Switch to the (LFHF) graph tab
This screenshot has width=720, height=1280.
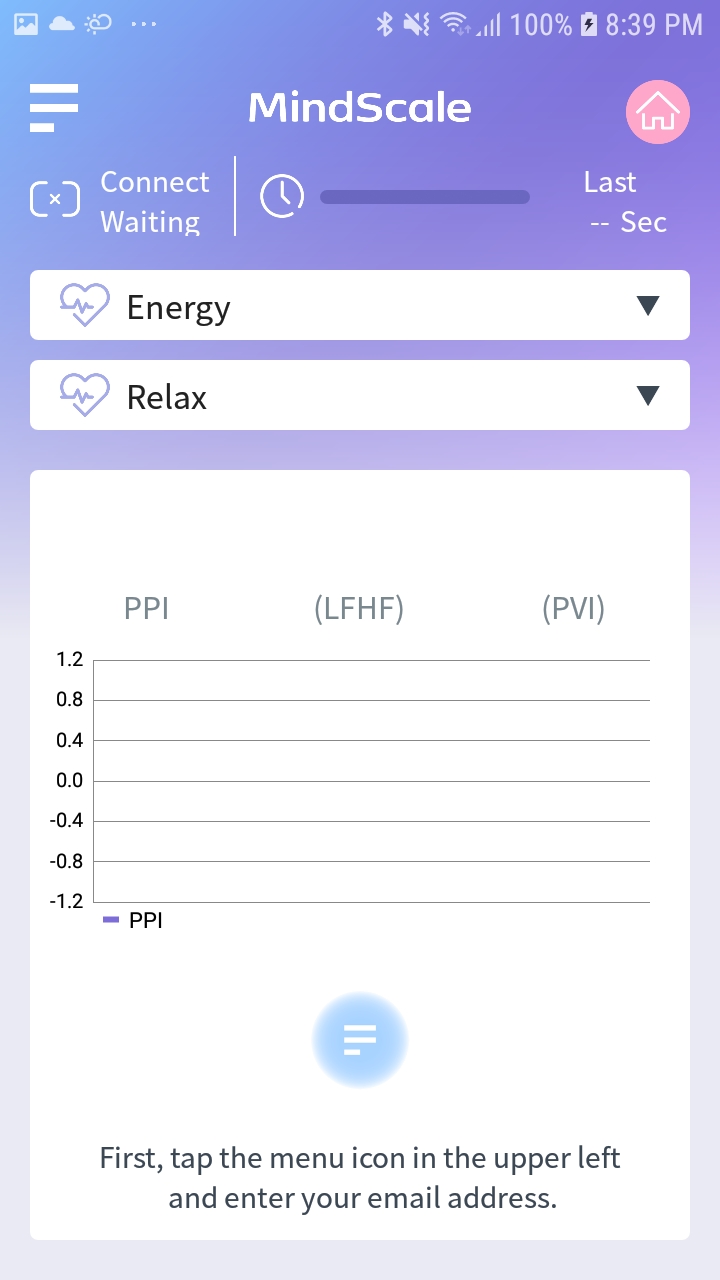(x=359, y=608)
